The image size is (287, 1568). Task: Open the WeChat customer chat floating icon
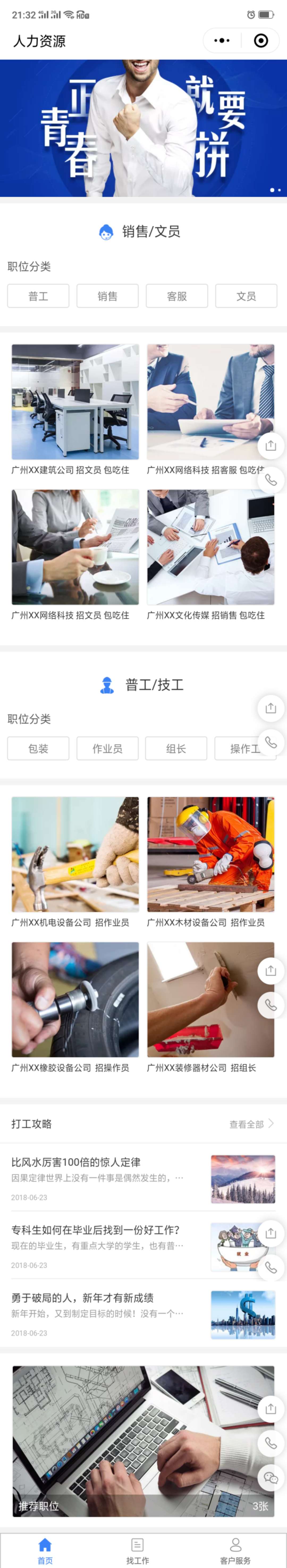point(271,1477)
